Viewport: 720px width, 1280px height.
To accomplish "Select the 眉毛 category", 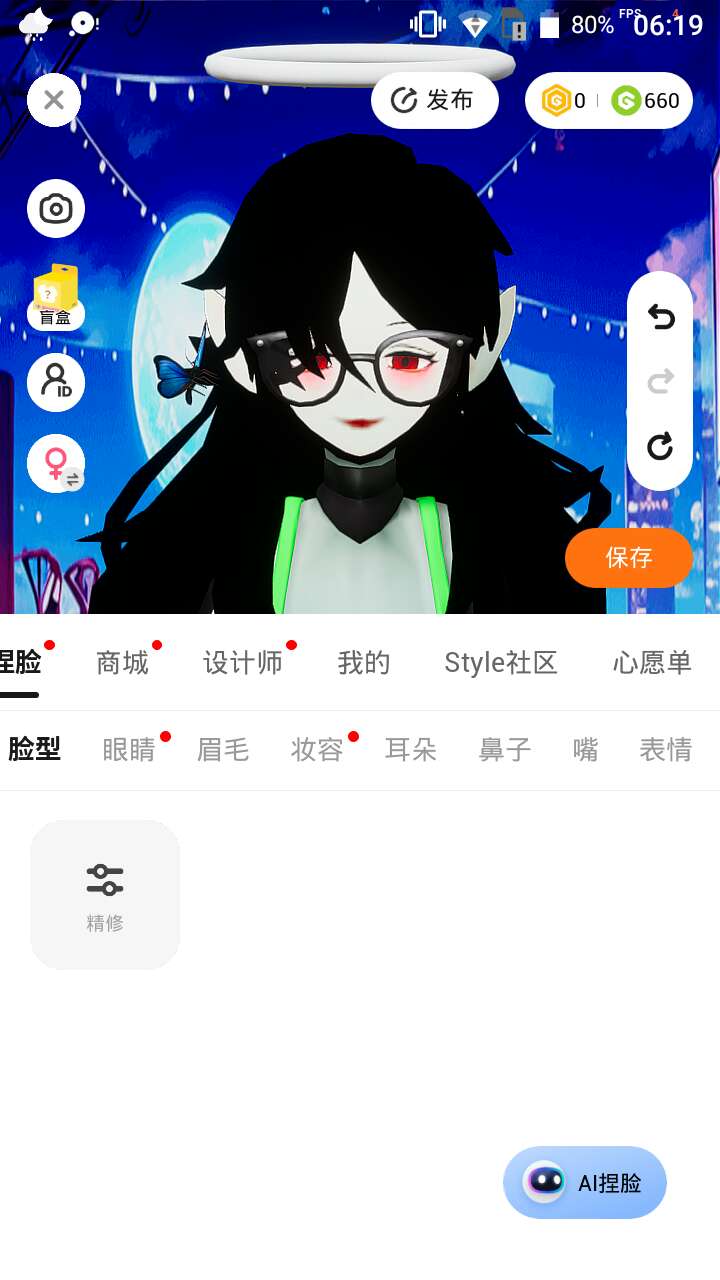I will (223, 750).
